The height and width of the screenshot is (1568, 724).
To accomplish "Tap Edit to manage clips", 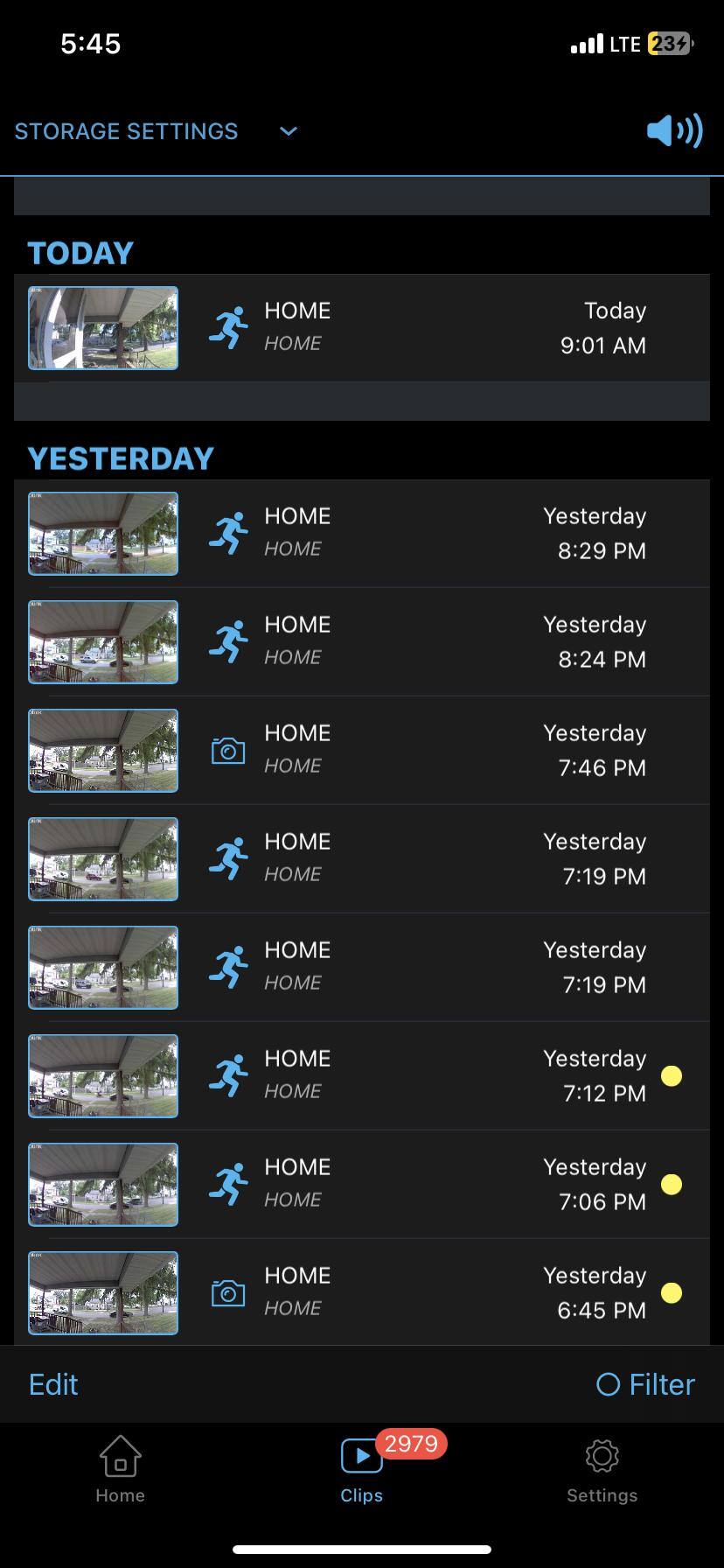I will pos(53,1384).
